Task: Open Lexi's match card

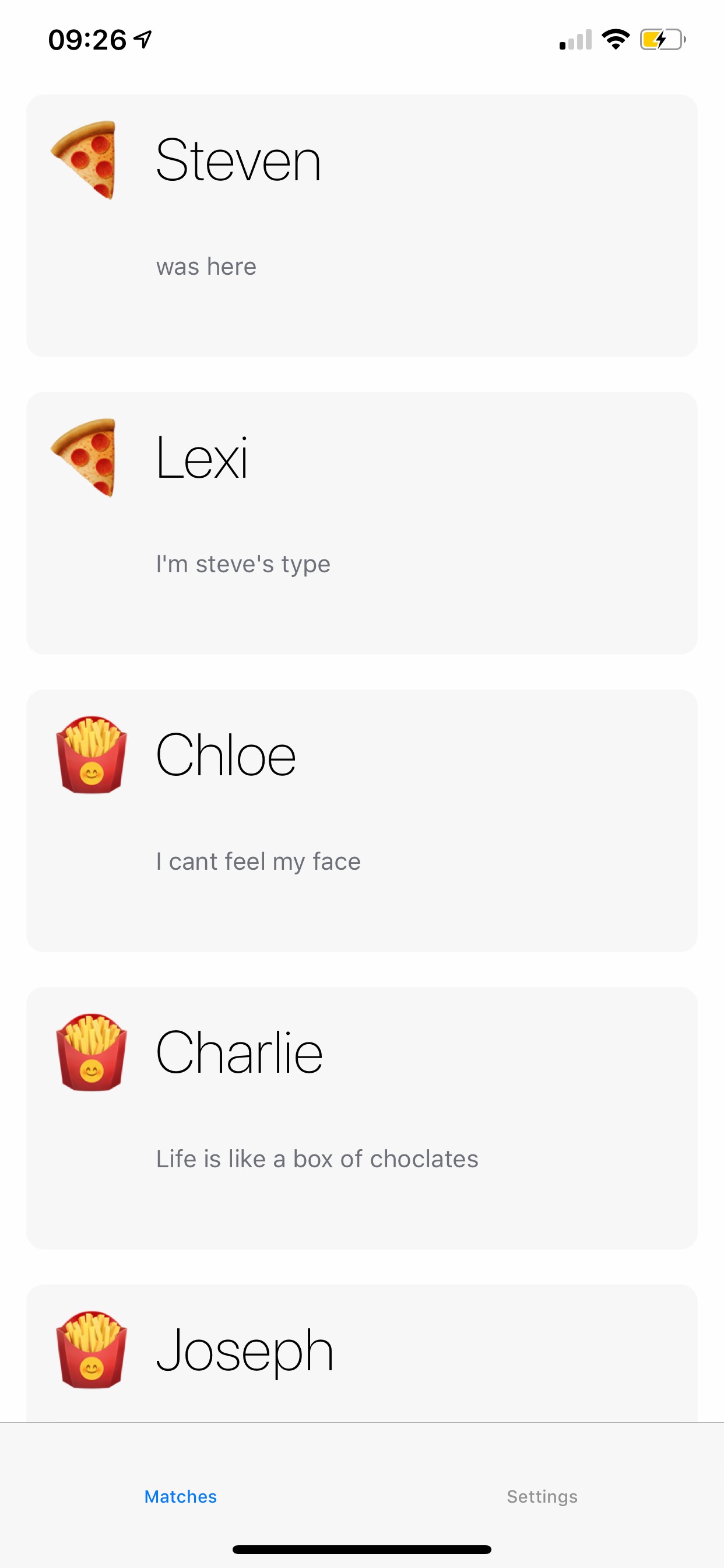Action: pyautogui.click(x=361, y=523)
